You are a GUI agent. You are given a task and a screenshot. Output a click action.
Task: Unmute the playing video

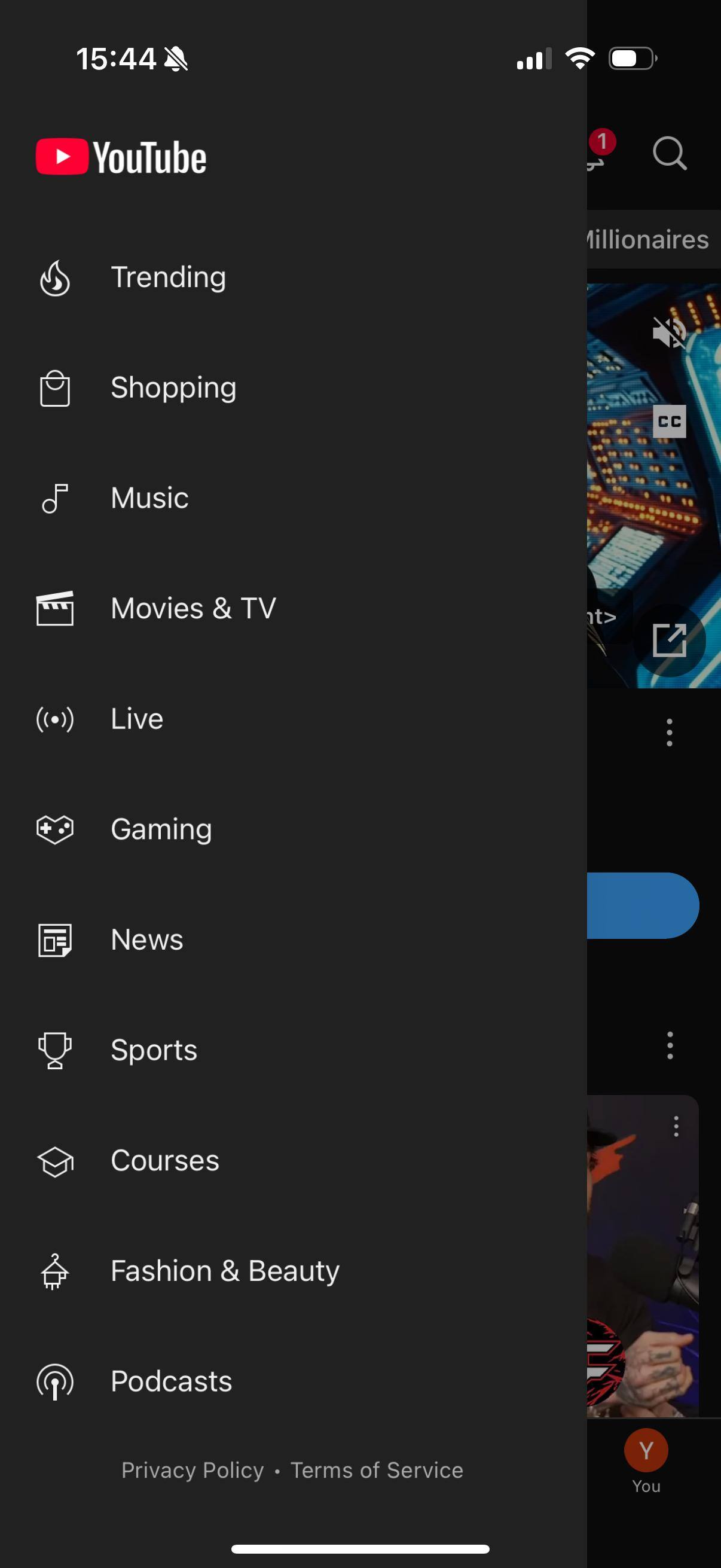point(668,332)
